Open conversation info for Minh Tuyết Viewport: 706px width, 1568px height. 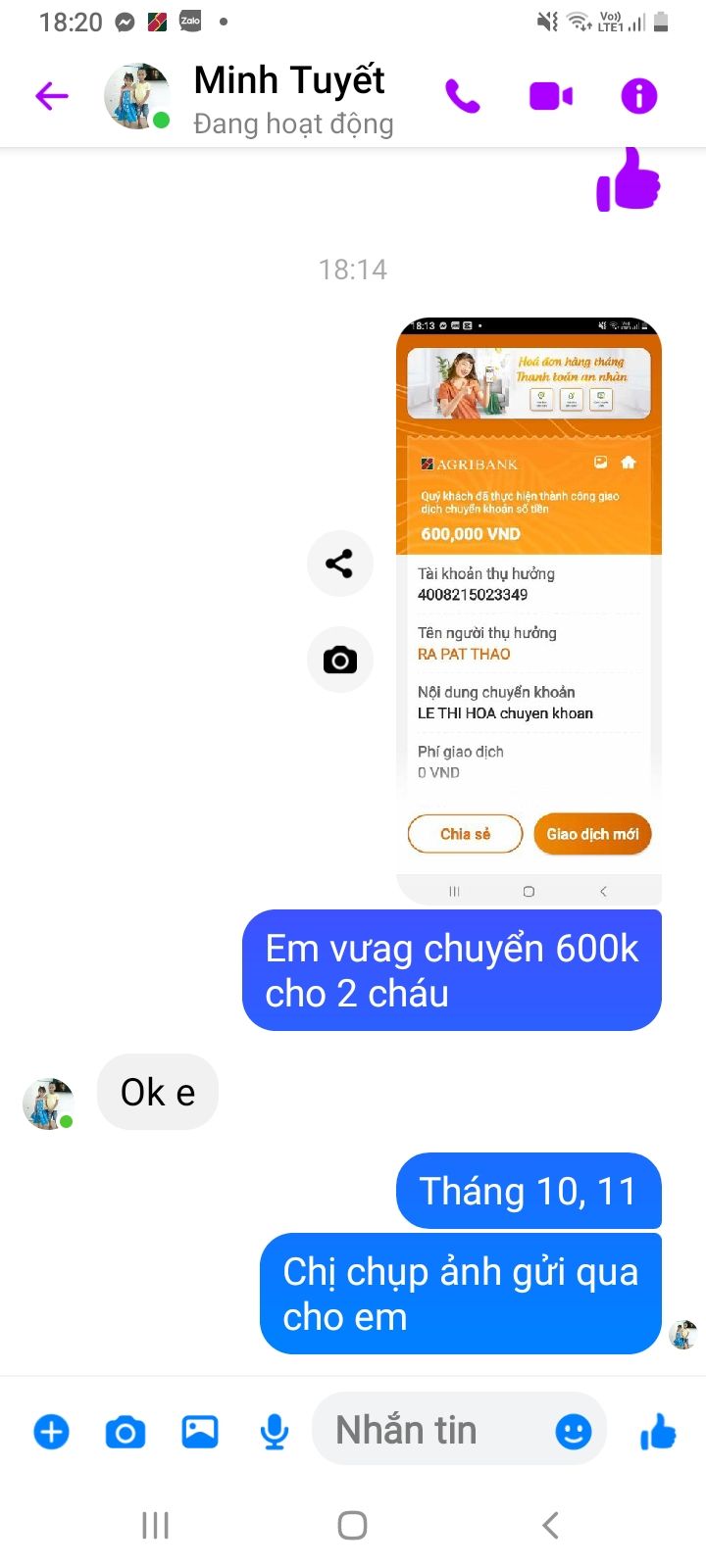pos(639,96)
